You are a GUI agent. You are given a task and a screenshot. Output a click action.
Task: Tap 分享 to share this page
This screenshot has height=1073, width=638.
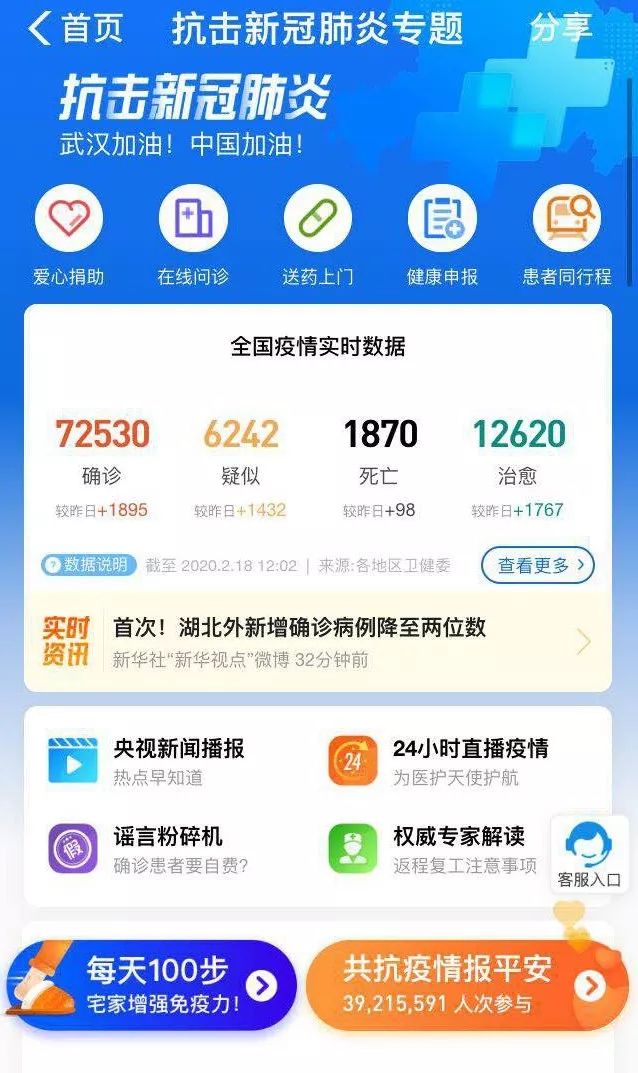coord(561,28)
